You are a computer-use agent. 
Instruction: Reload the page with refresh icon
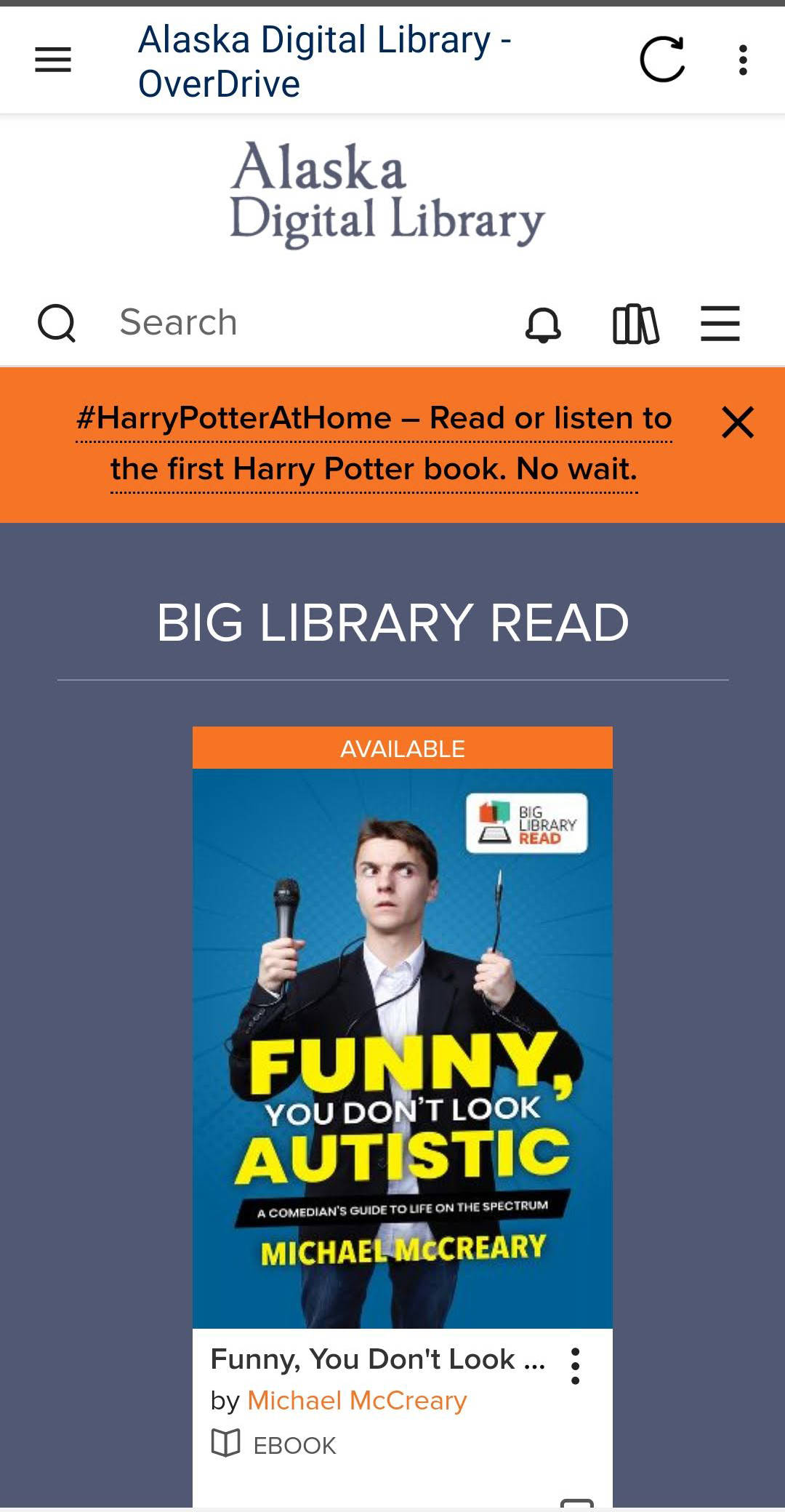[661, 60]
